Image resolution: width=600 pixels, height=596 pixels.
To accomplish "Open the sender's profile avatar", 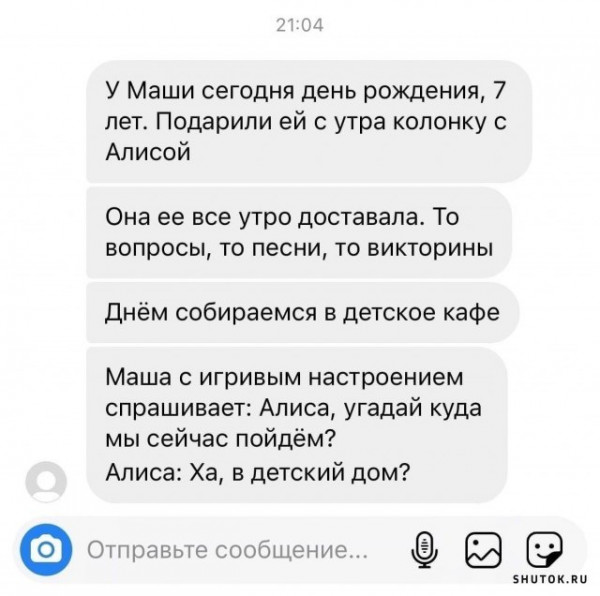I will tap(45, 481).
